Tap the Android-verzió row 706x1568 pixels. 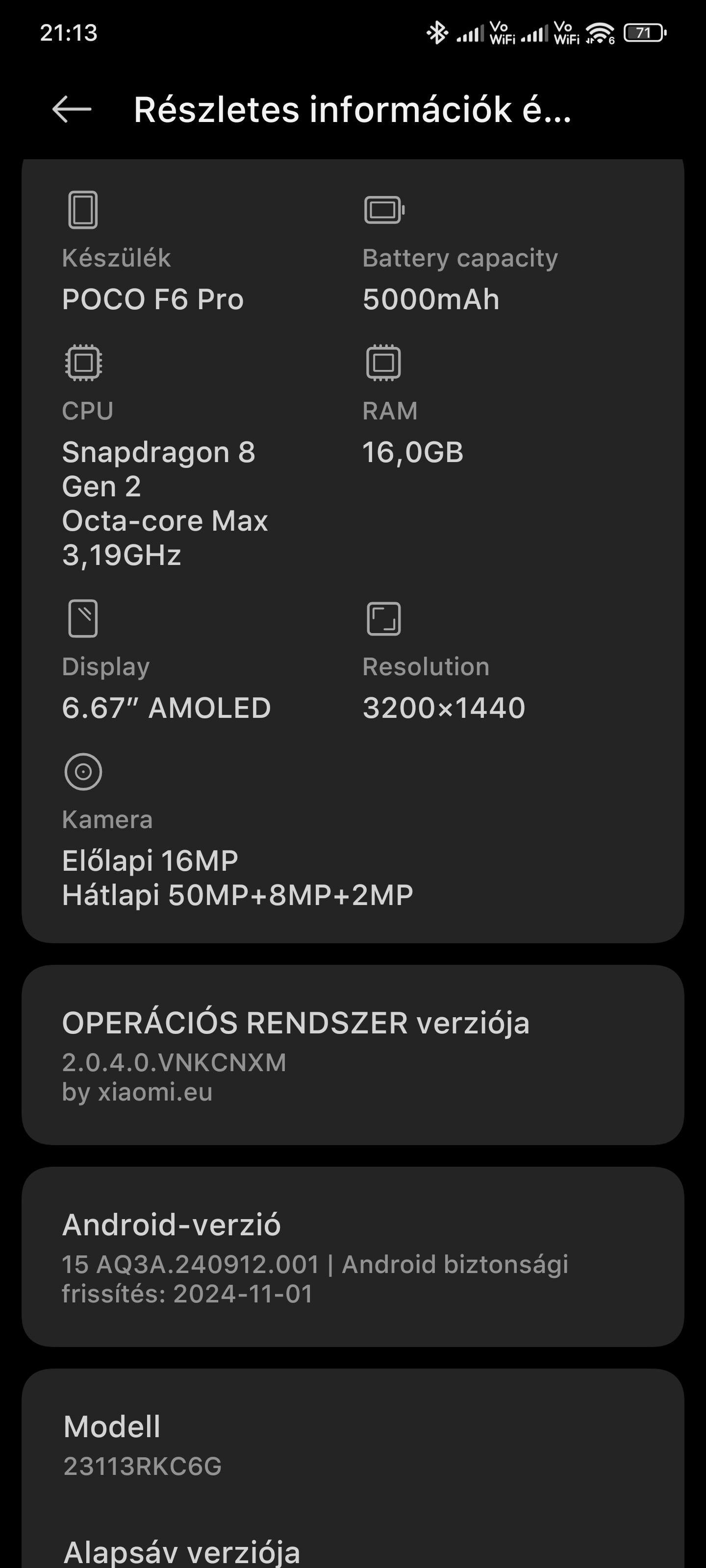point(353,1256)
